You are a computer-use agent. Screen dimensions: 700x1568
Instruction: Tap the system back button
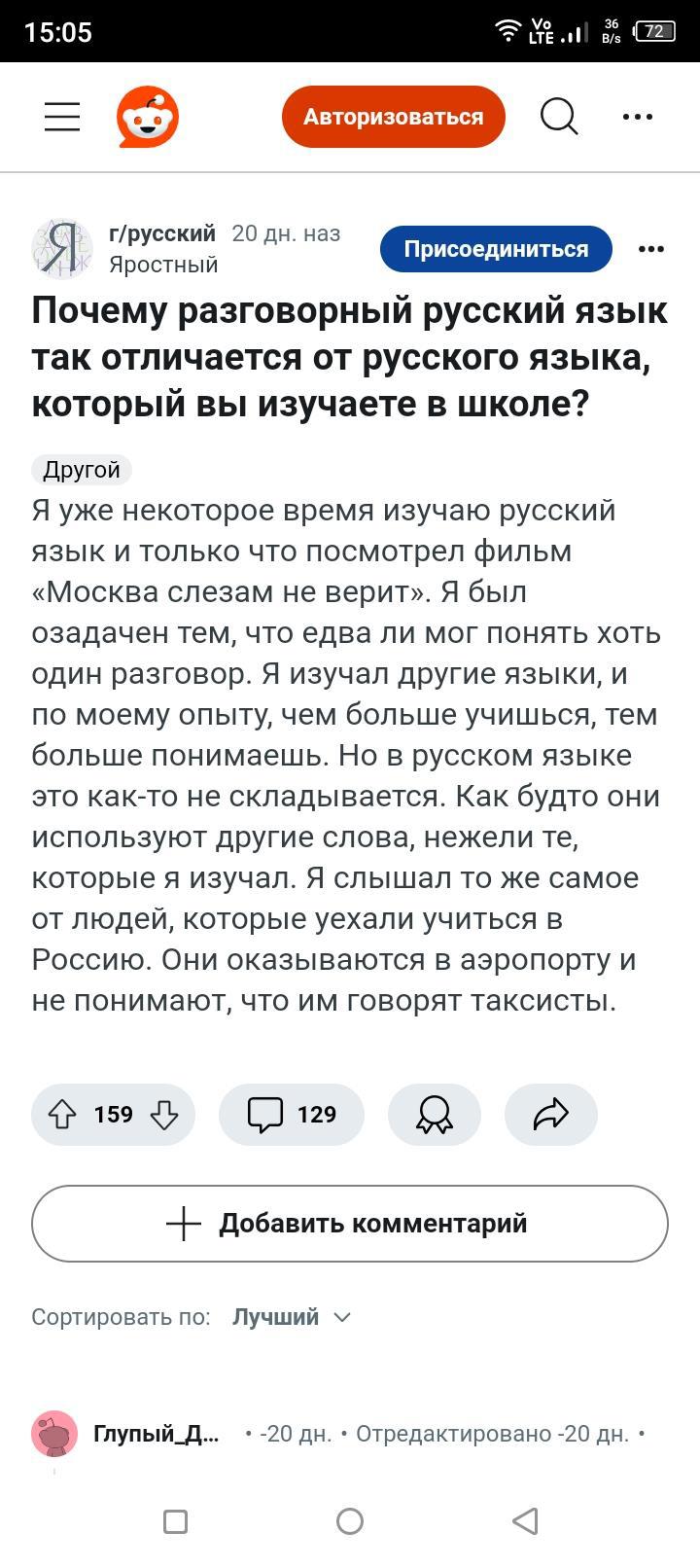pos(525,1521)
